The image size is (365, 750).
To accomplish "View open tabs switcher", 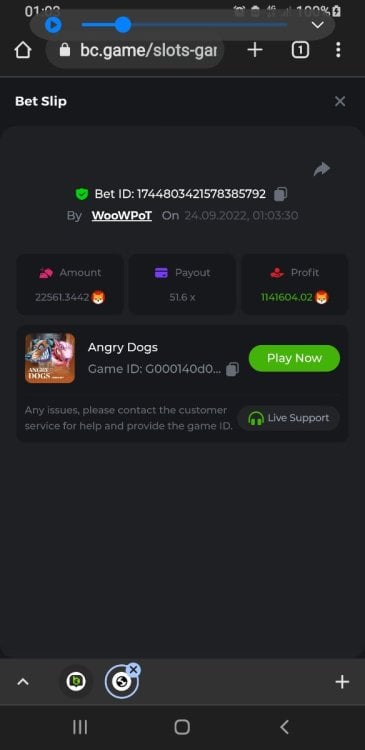I will coord(300,50).
